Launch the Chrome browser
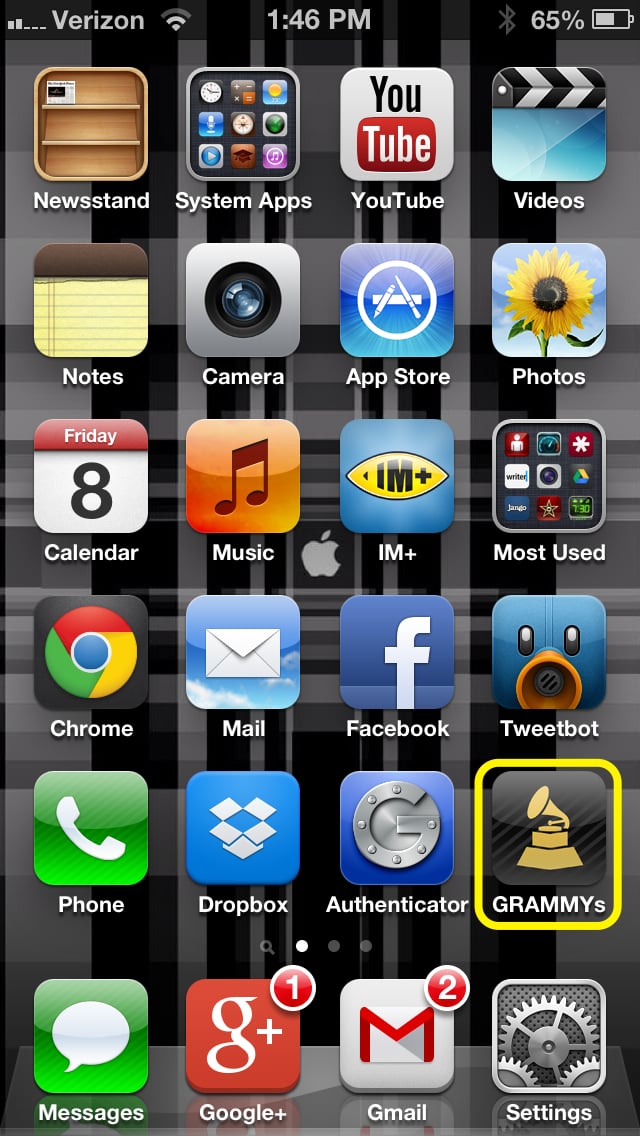Viewport: 640px width, 1136px height. pyautogui.click(x=91, y=652)
